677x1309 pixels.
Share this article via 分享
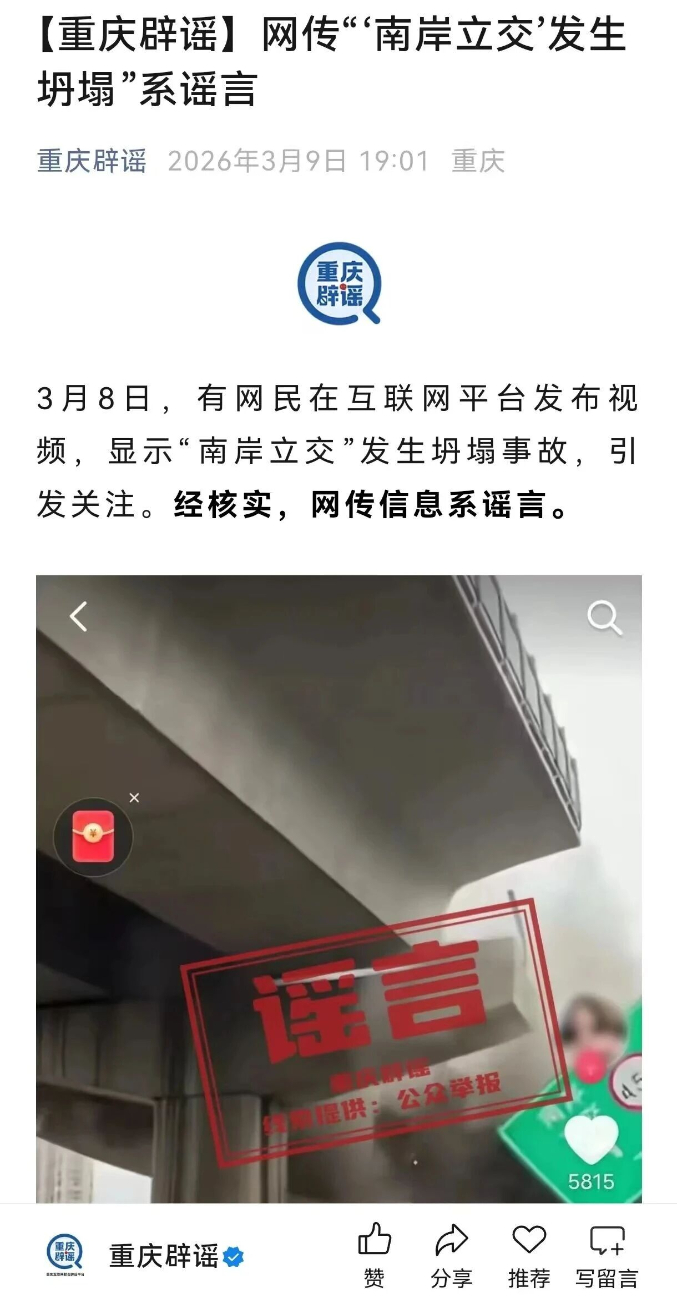(451, 1254)
